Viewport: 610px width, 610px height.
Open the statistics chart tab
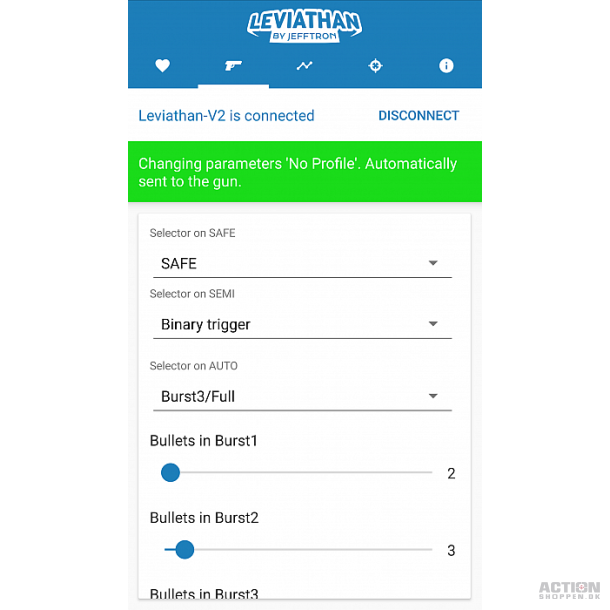304,66
